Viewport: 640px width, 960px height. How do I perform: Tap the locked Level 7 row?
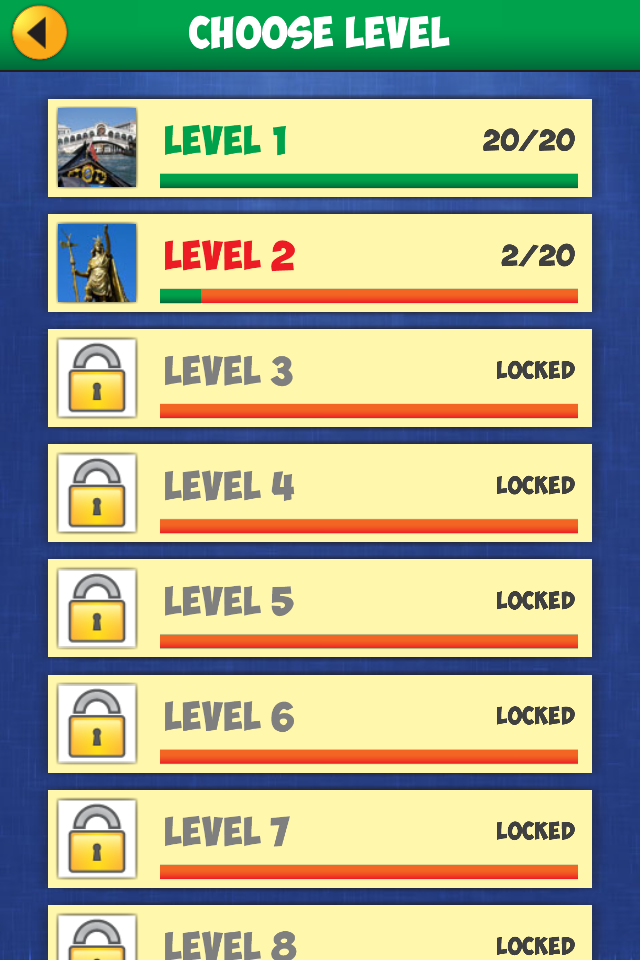tap(320, 839)
